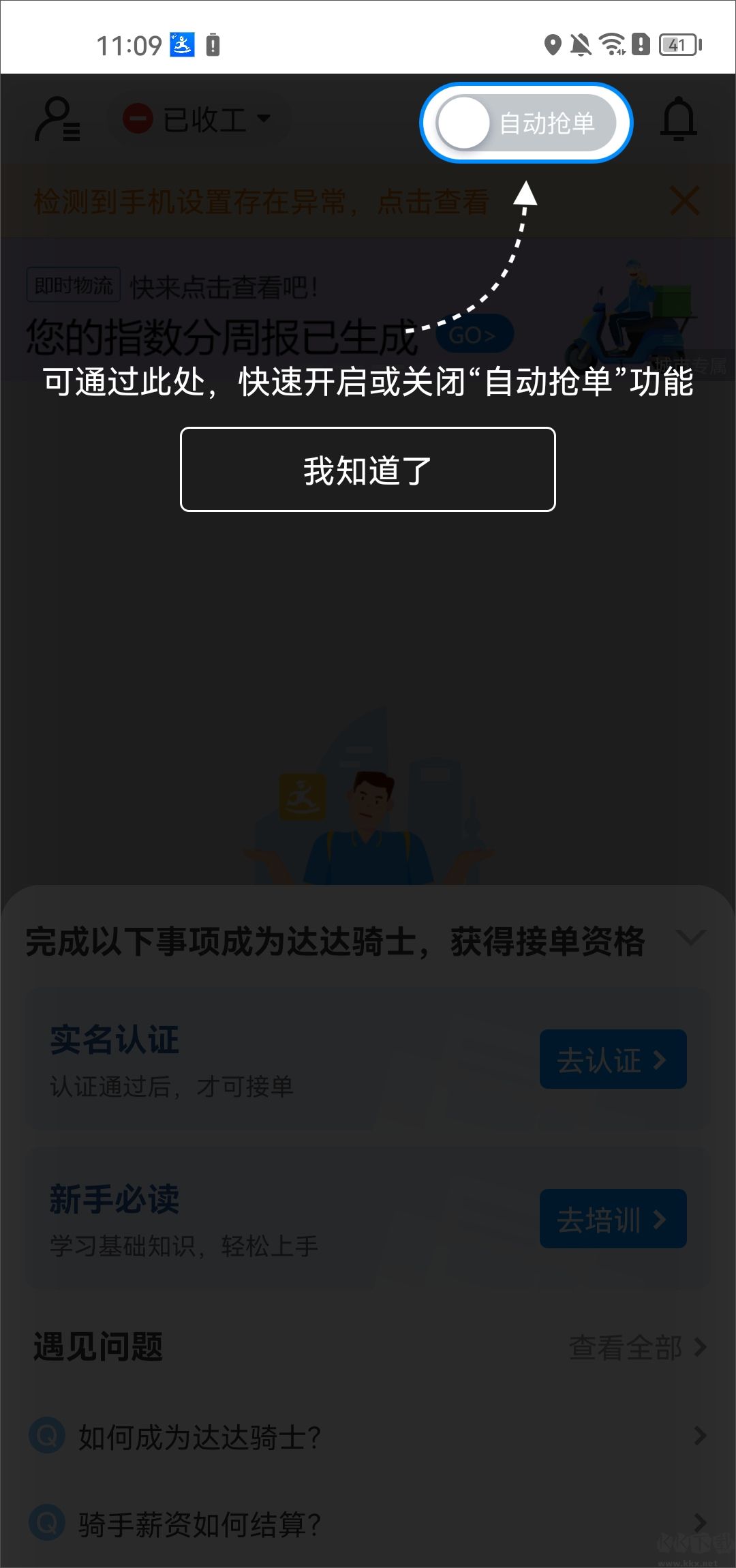Tap the 我知道了 confirmation button

click(368, 468)
